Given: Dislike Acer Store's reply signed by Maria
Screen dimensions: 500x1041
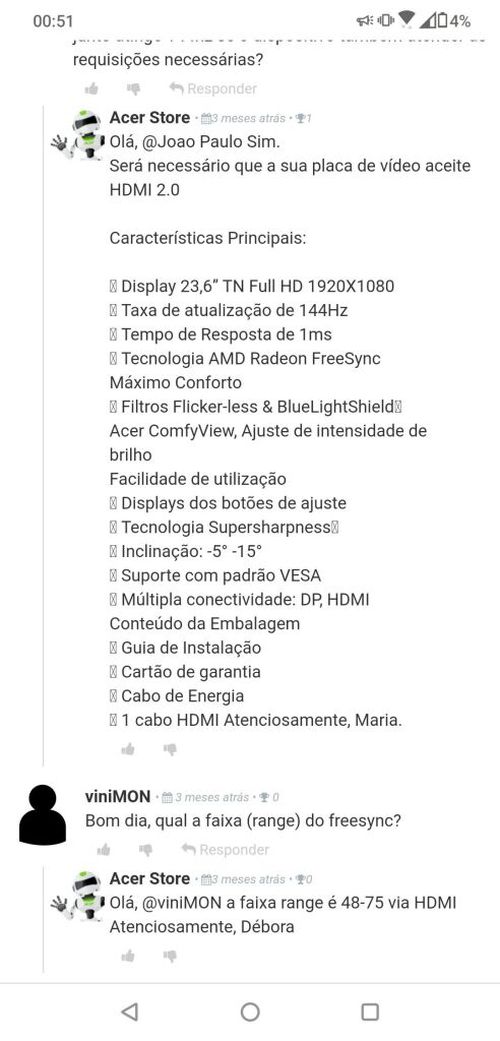Looking at the screenshot, I should click(x=170, y=749).
